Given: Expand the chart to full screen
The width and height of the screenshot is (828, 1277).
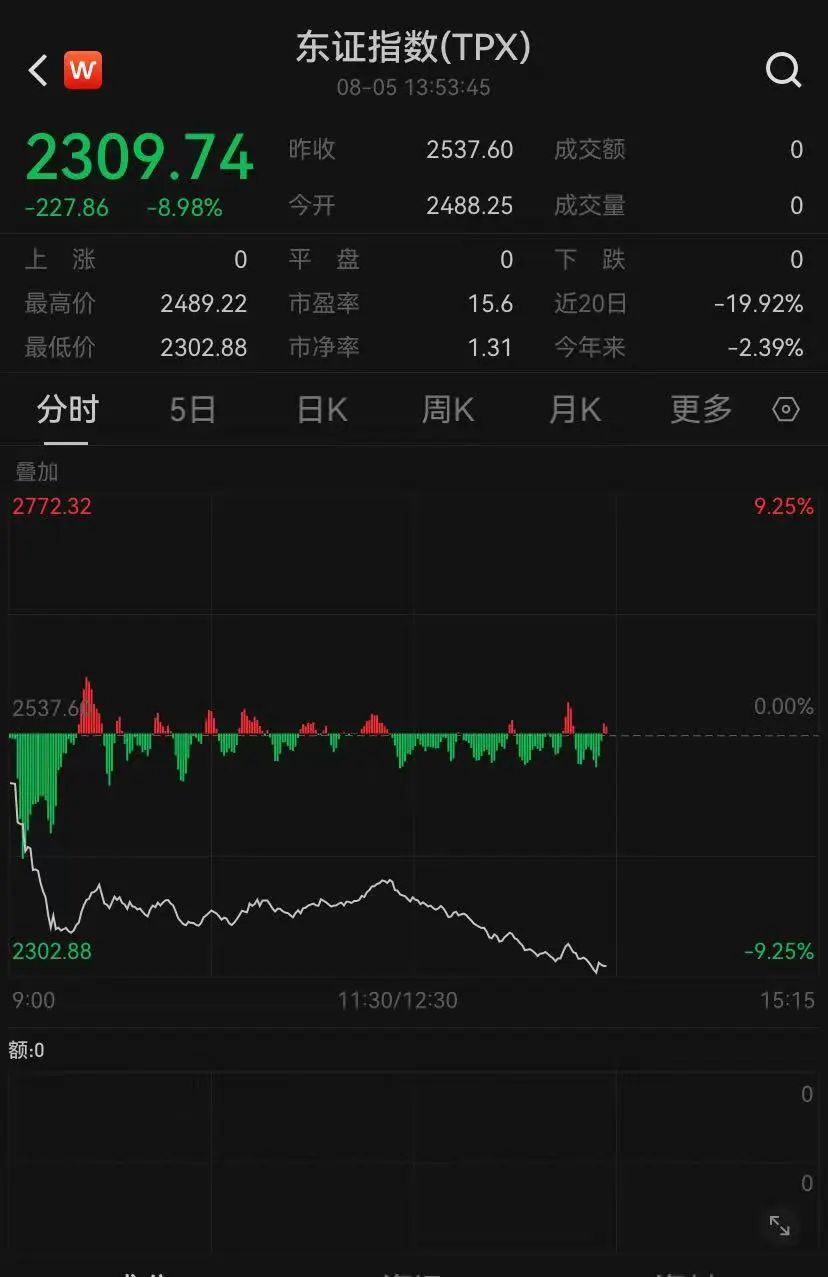Looking at the screenshot, I should click(779, 1226).
